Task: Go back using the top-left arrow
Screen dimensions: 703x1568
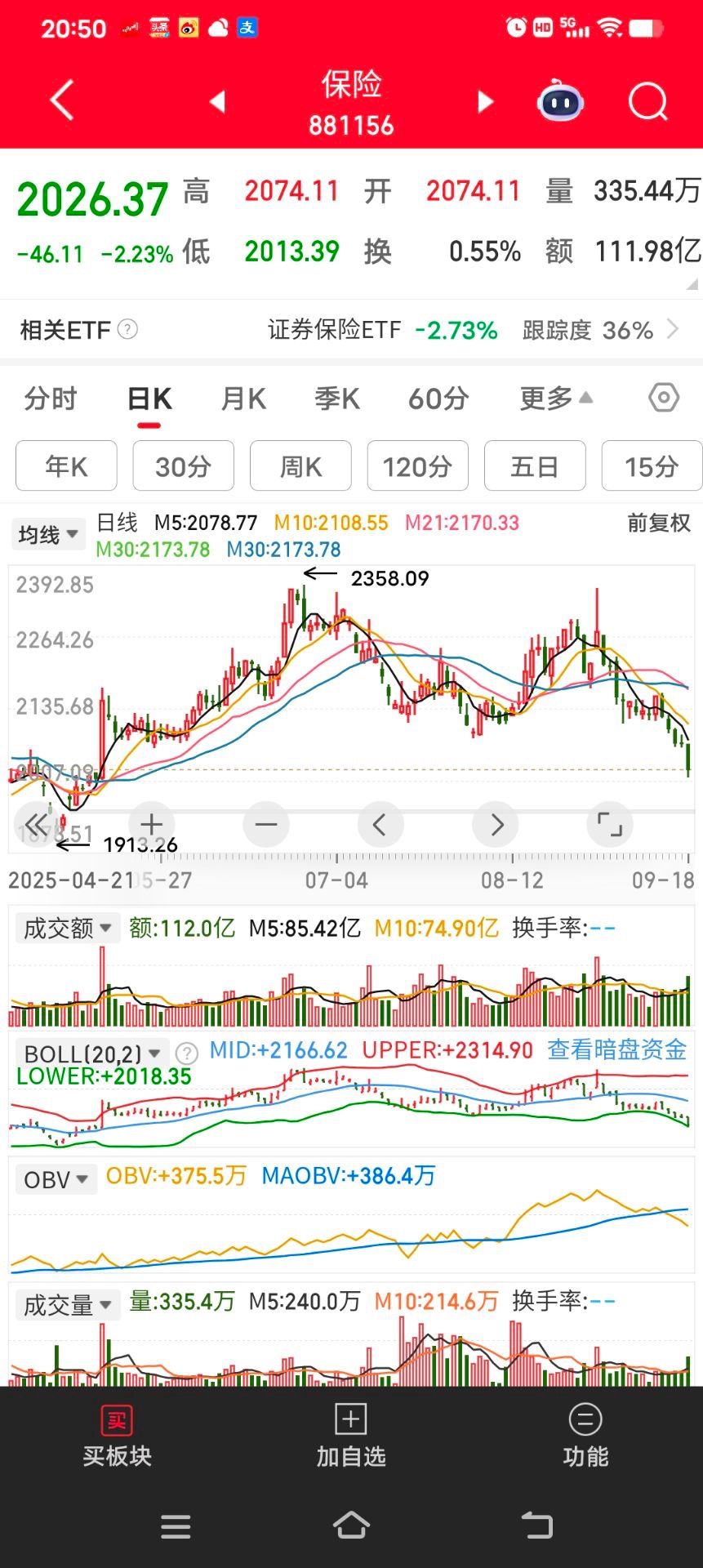Action: click(62, 100)
